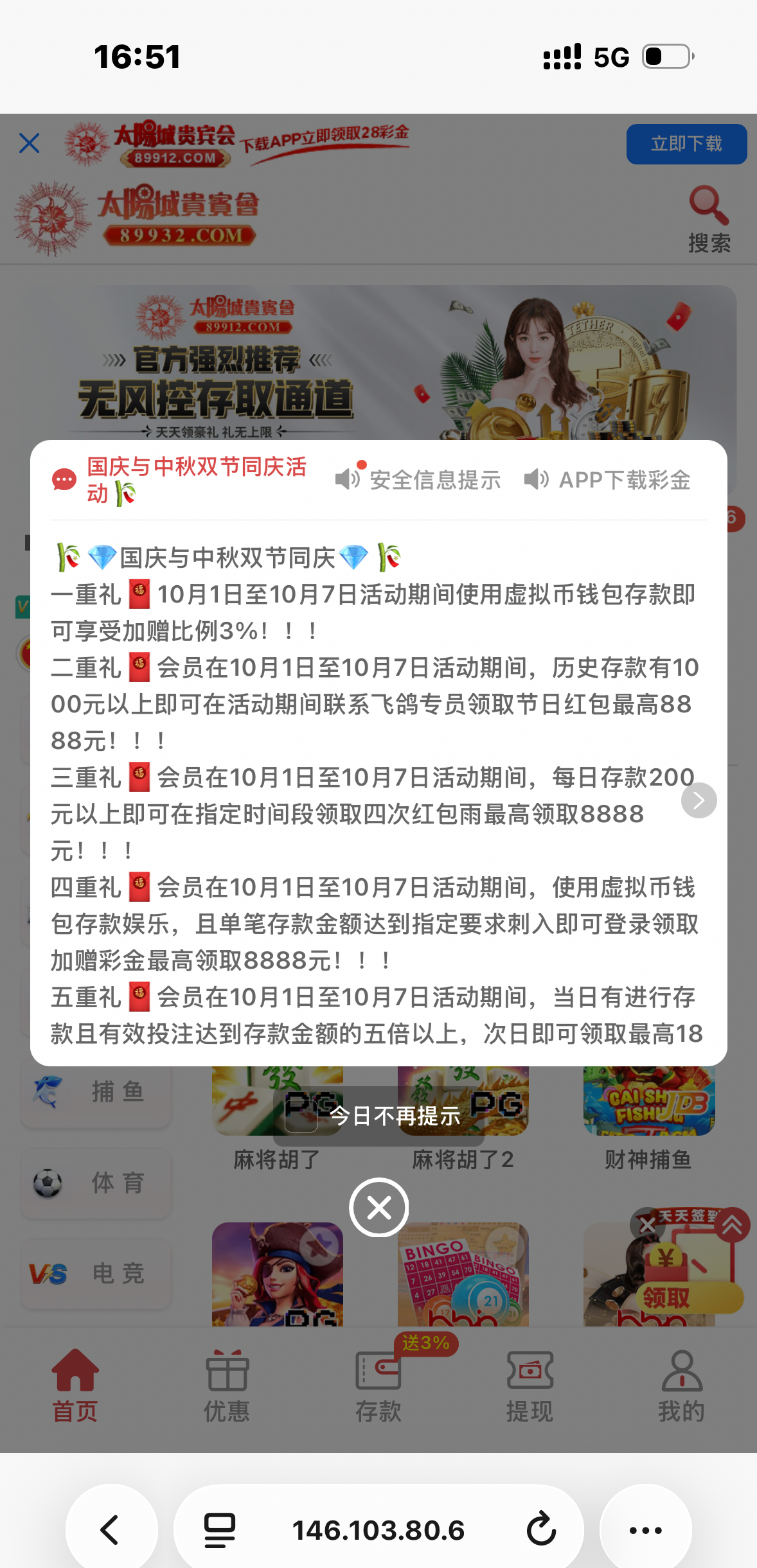This screenshot has height=1568, width=757.
Task: Open 搜索 search
Action: coord(709,218)
